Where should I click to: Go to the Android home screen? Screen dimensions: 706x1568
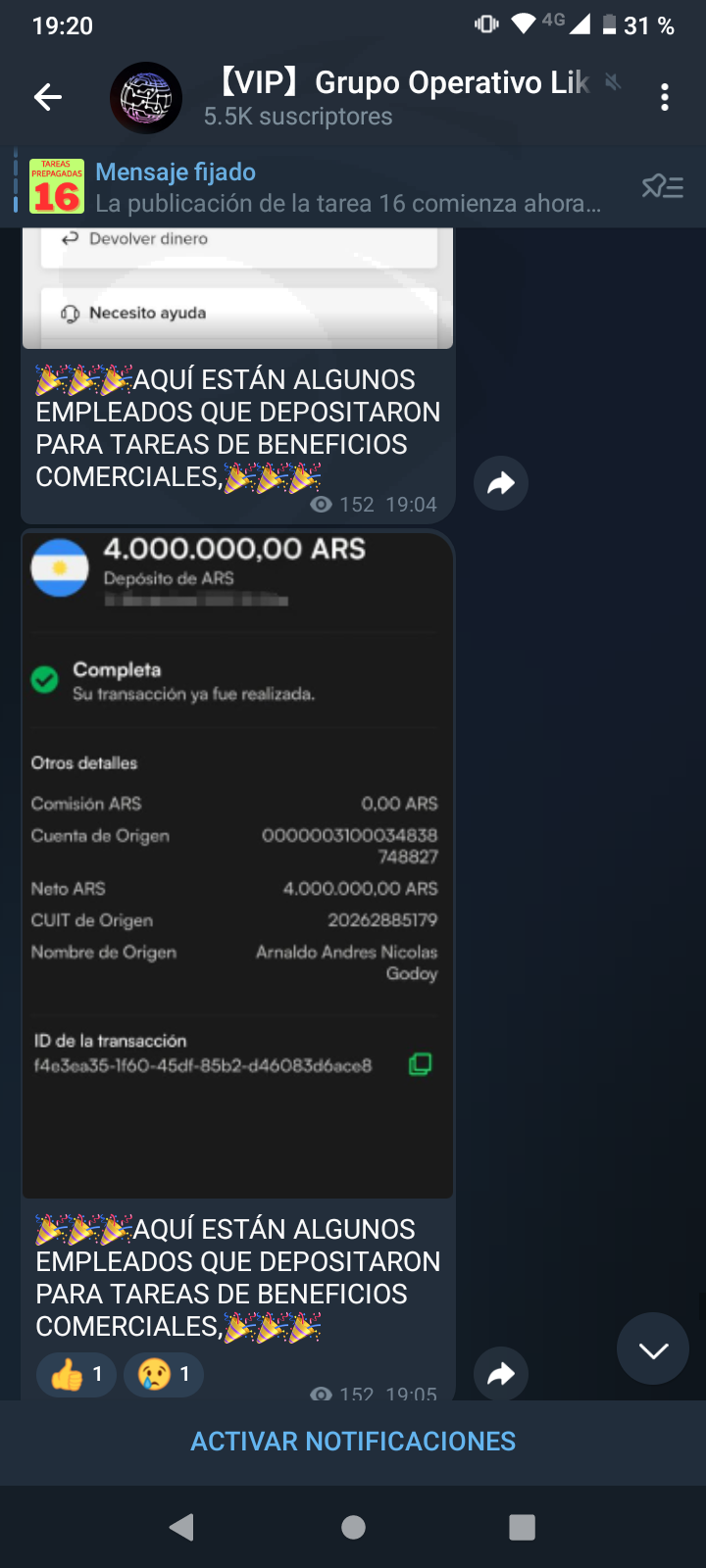(x=353, y=1527)
